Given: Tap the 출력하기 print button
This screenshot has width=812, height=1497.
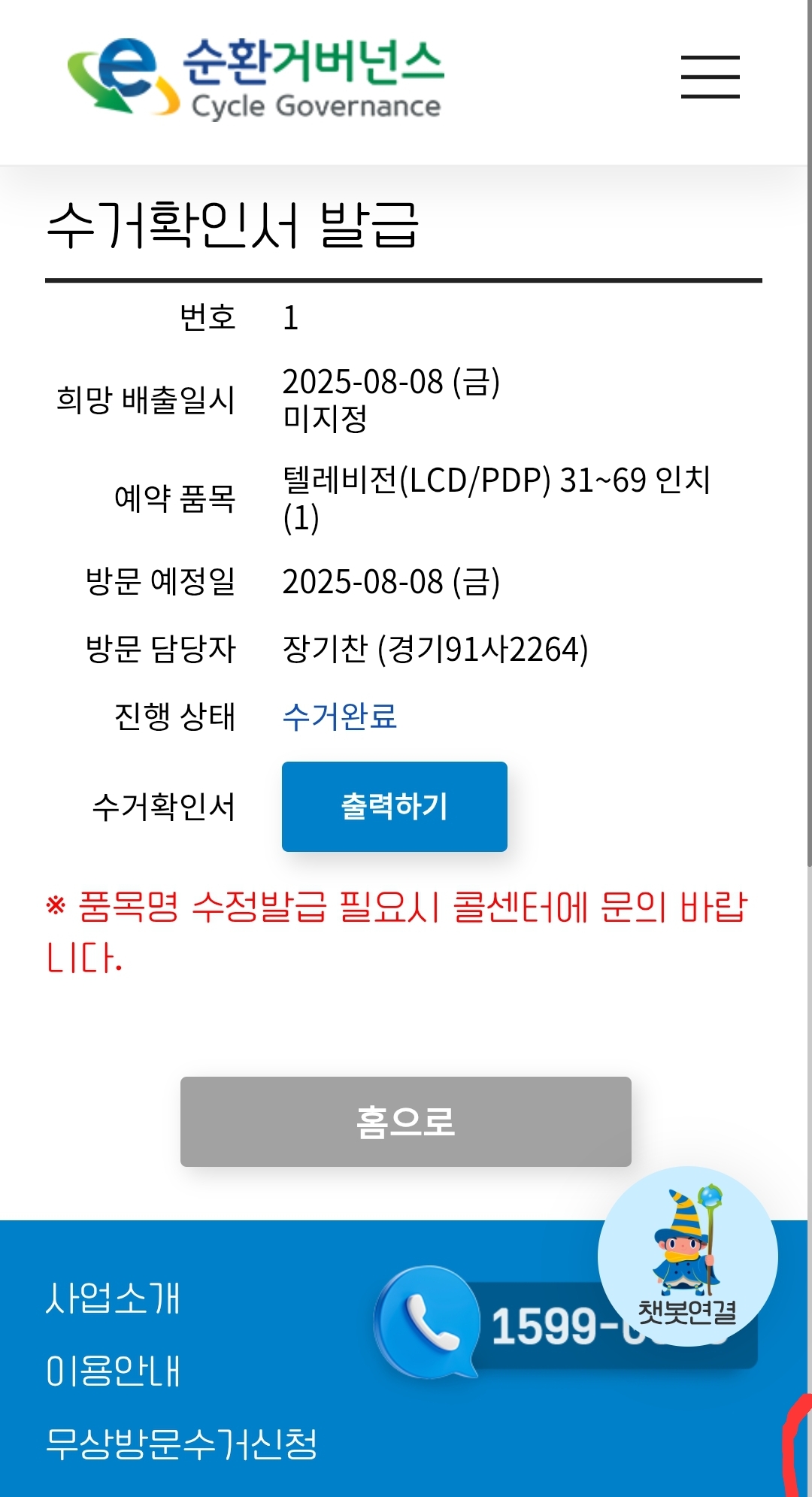Looking at the screenshot, I should tap(394, 806).
